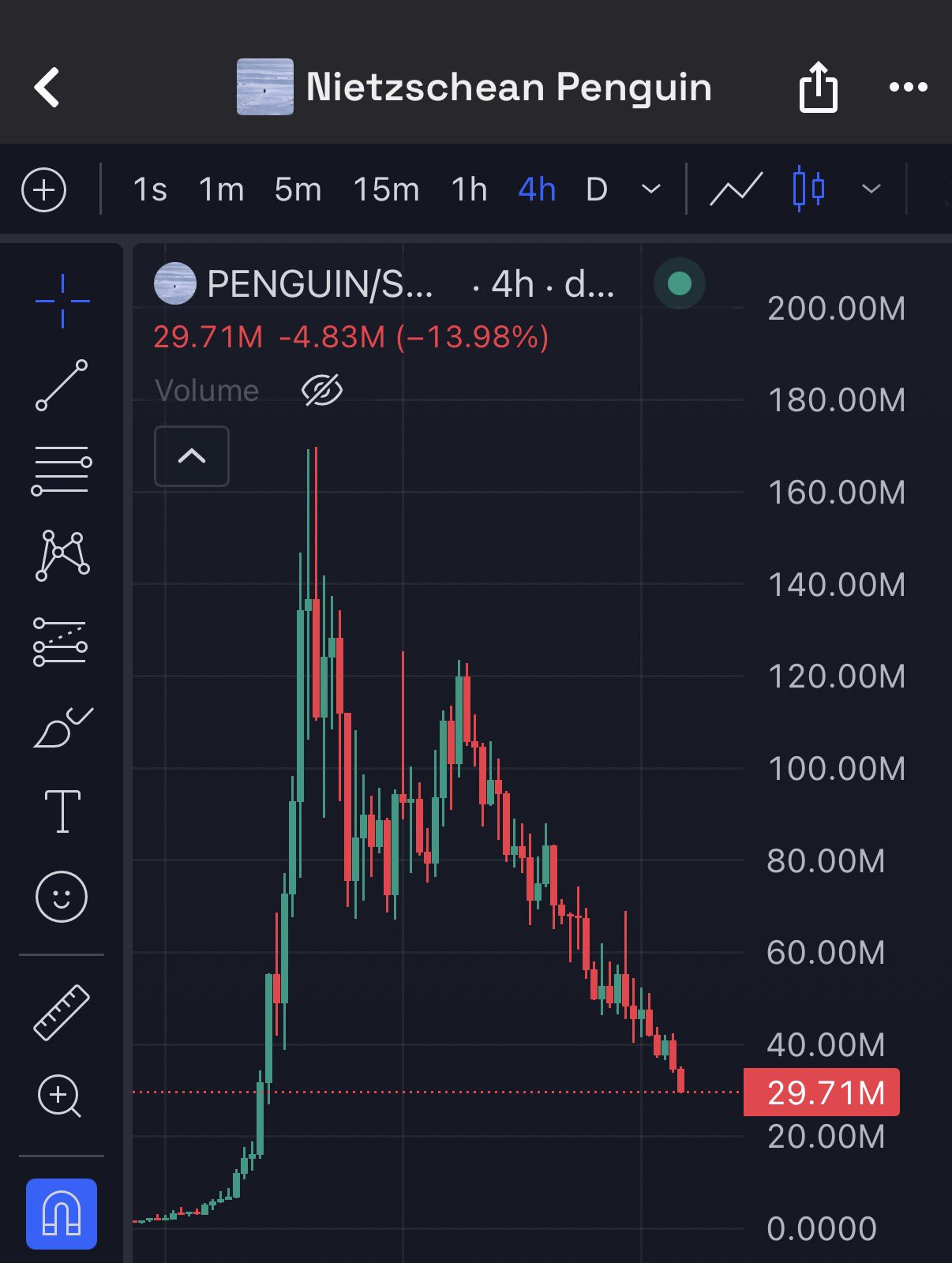Open the emoji sticker tool

(x=62, y=897)
